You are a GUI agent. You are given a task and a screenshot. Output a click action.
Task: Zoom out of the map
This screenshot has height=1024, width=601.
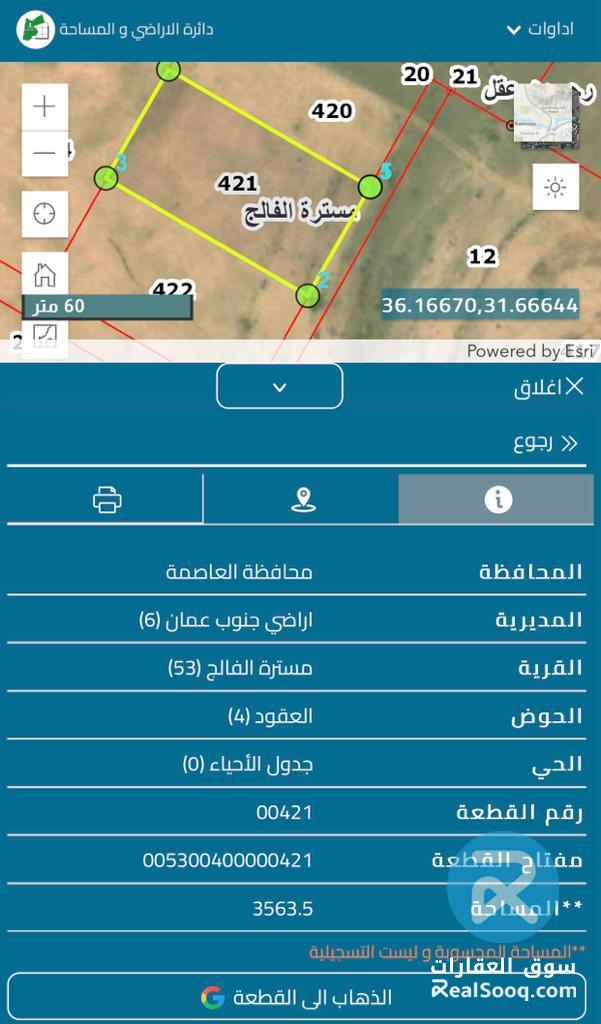click(x=45, y=153)
